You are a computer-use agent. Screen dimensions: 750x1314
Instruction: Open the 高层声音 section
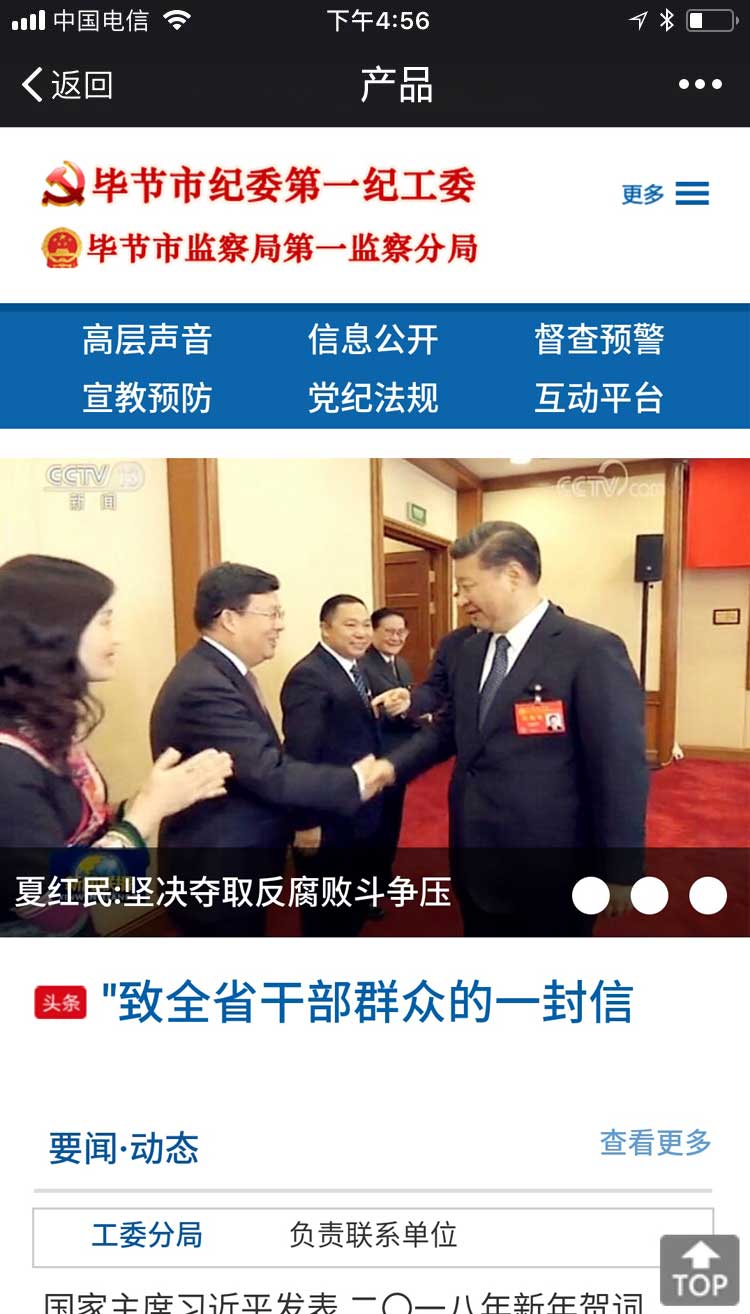coord(147,339)
